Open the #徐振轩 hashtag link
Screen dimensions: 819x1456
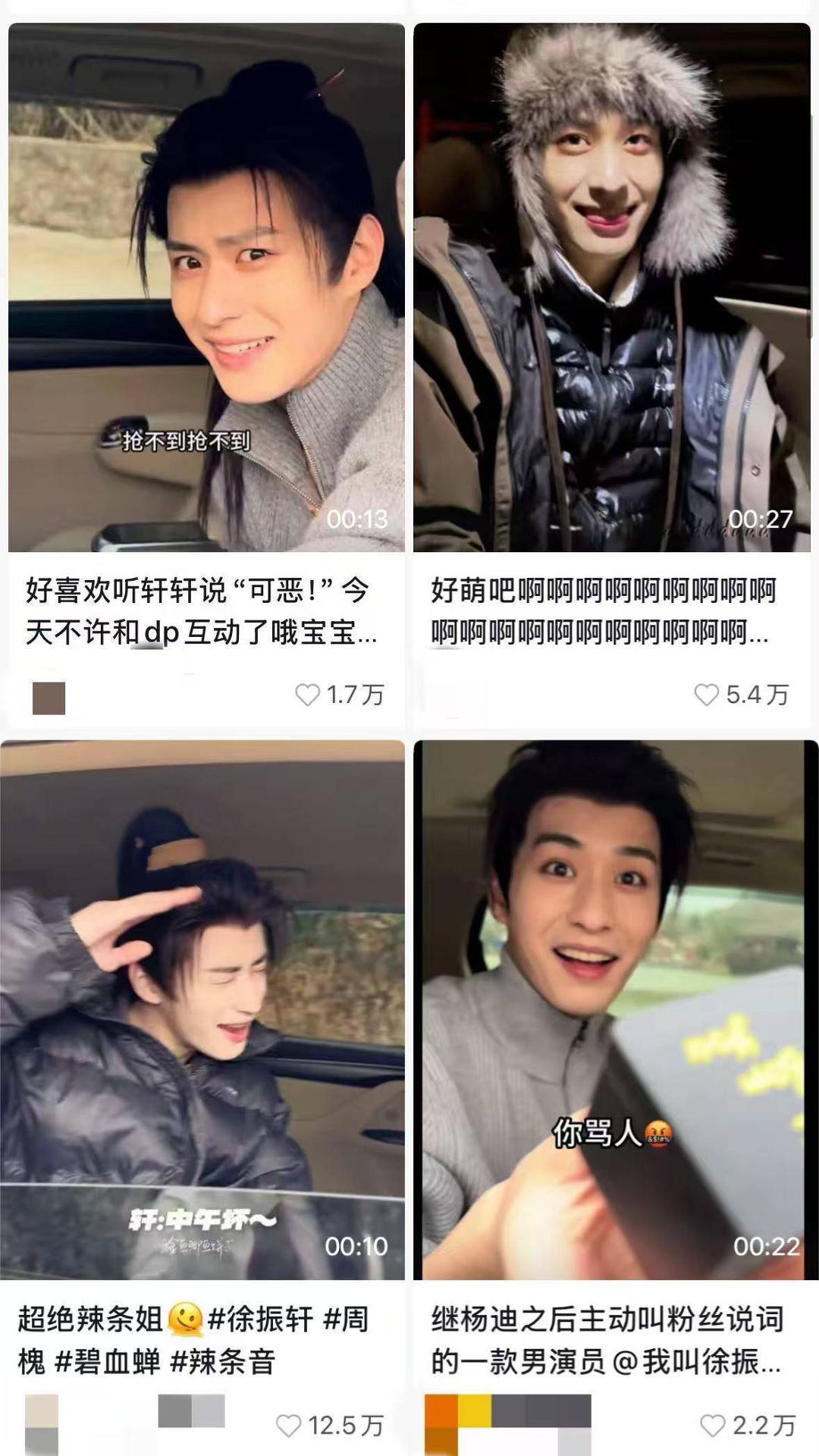click(x=260, y=1320)
